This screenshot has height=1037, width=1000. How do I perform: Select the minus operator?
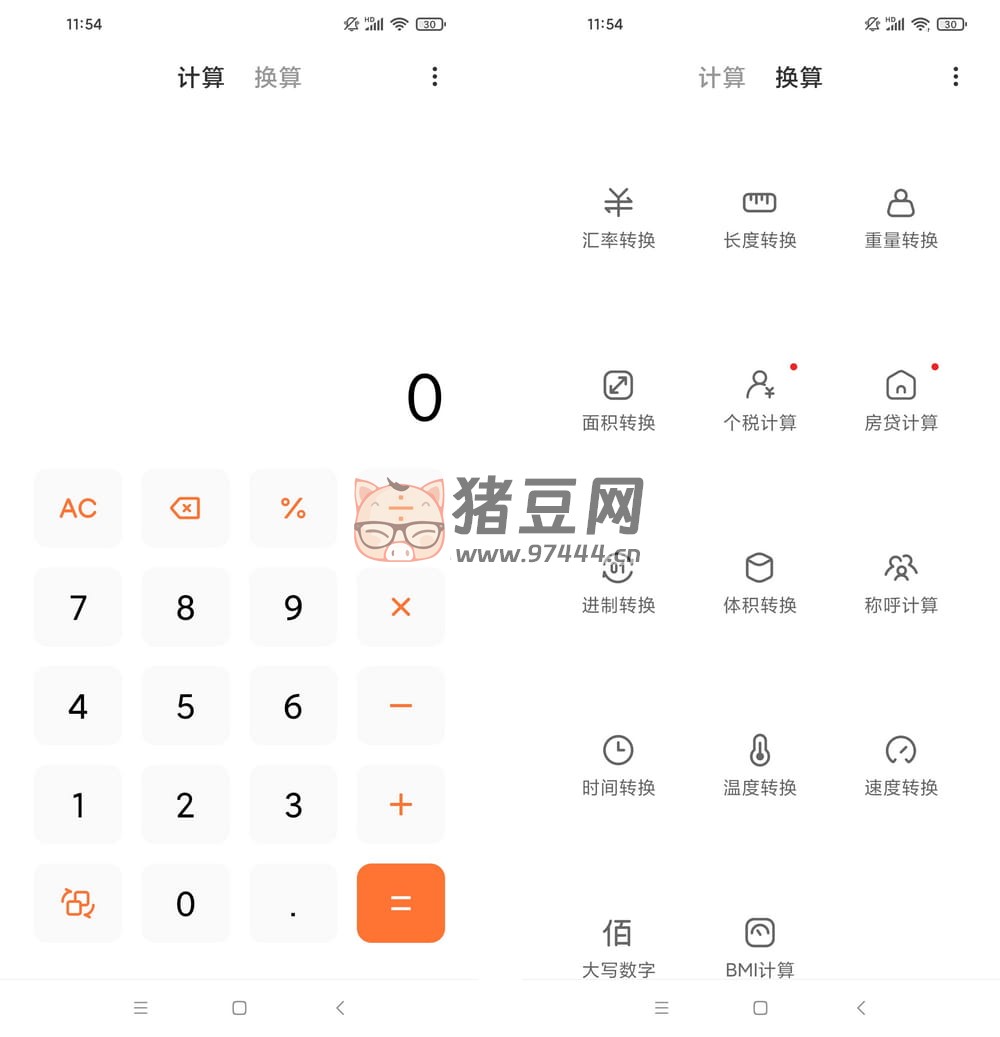[x=400, y=706]
